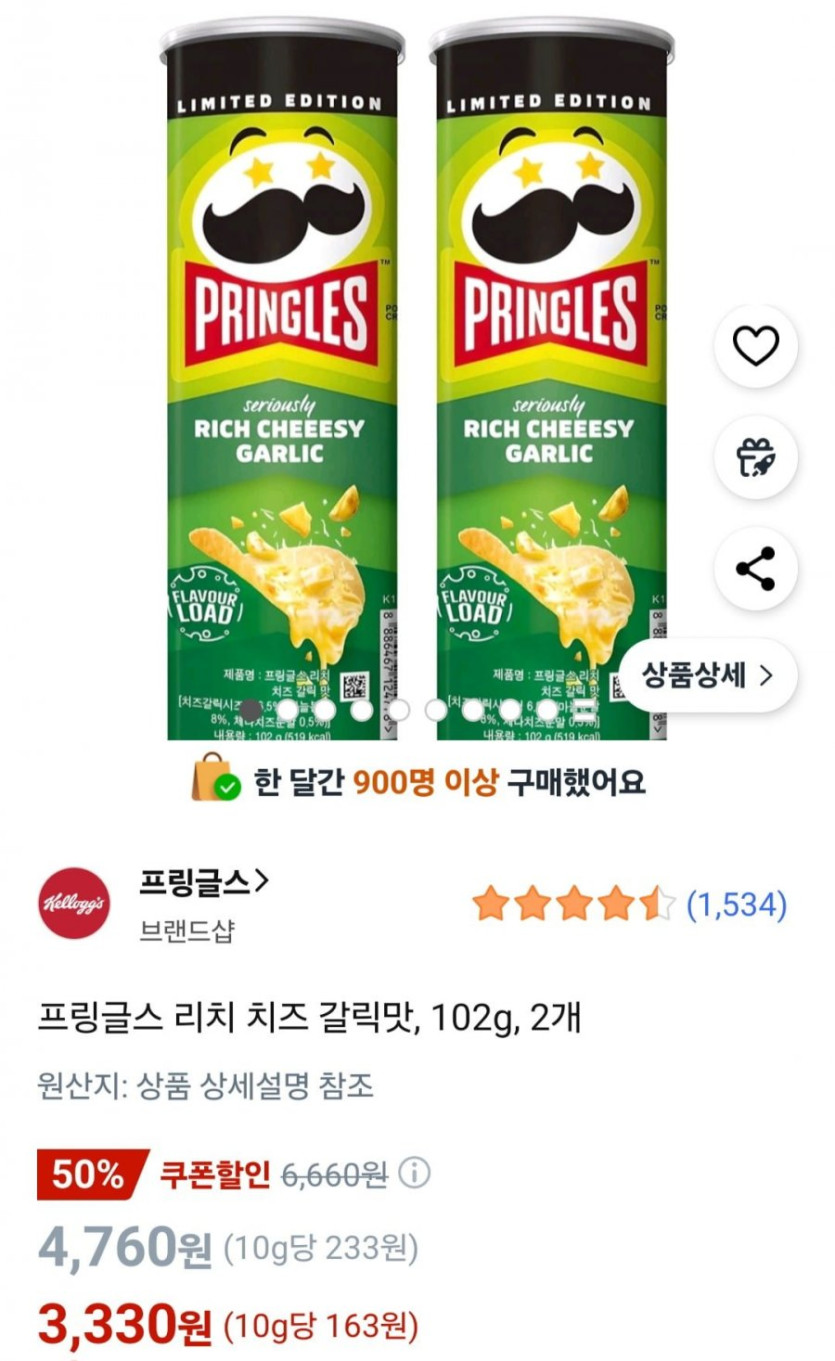Visit the 프링글스 brand shop
The image size is (835, 1361).
pos(204,882)
